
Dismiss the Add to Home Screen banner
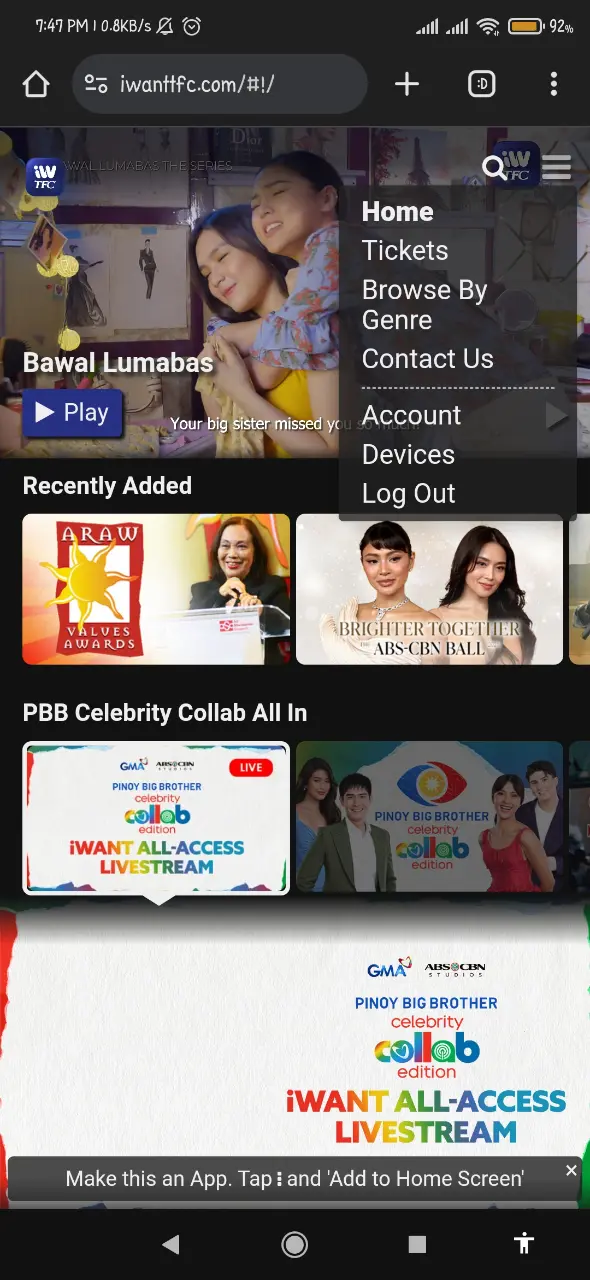point(571,1170)
